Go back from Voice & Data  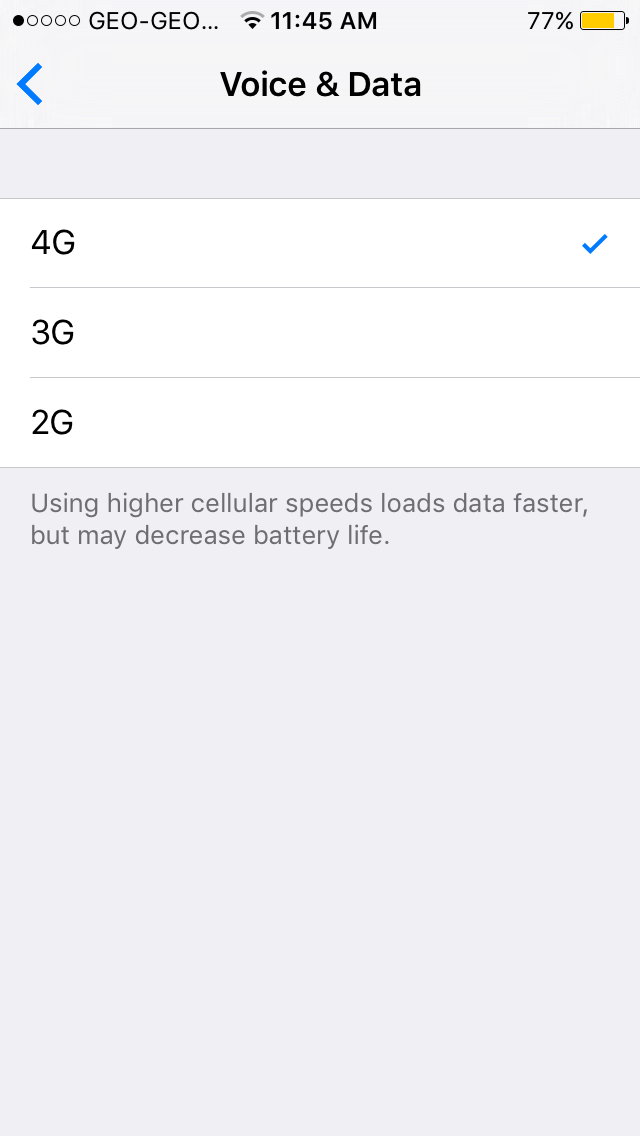point(30,85)
